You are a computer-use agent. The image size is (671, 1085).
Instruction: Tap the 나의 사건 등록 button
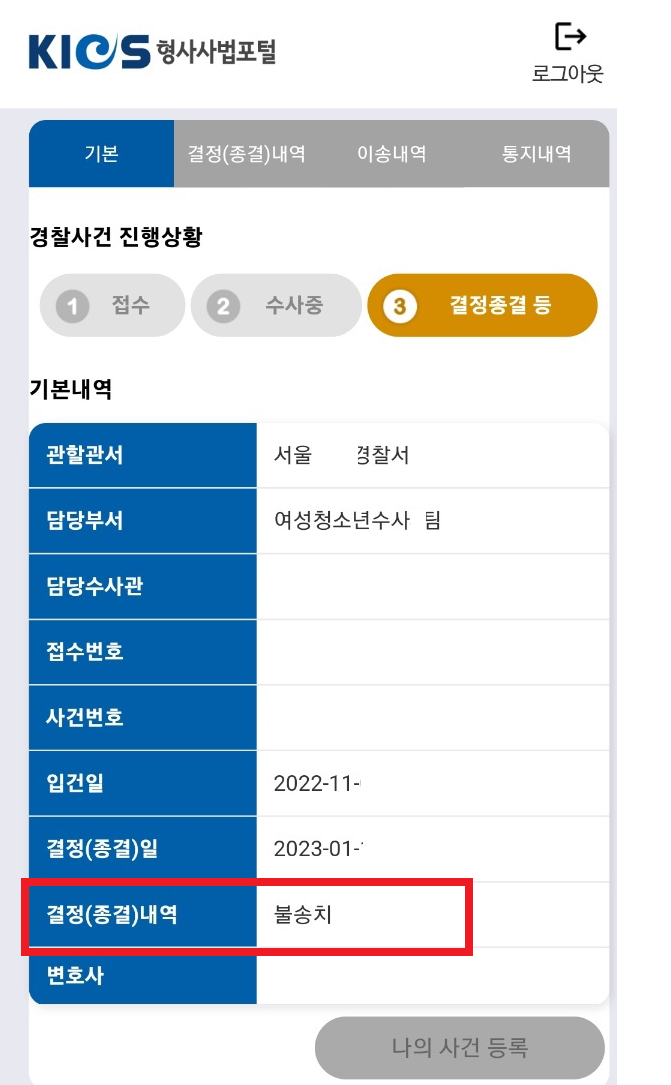point(459,1048)
